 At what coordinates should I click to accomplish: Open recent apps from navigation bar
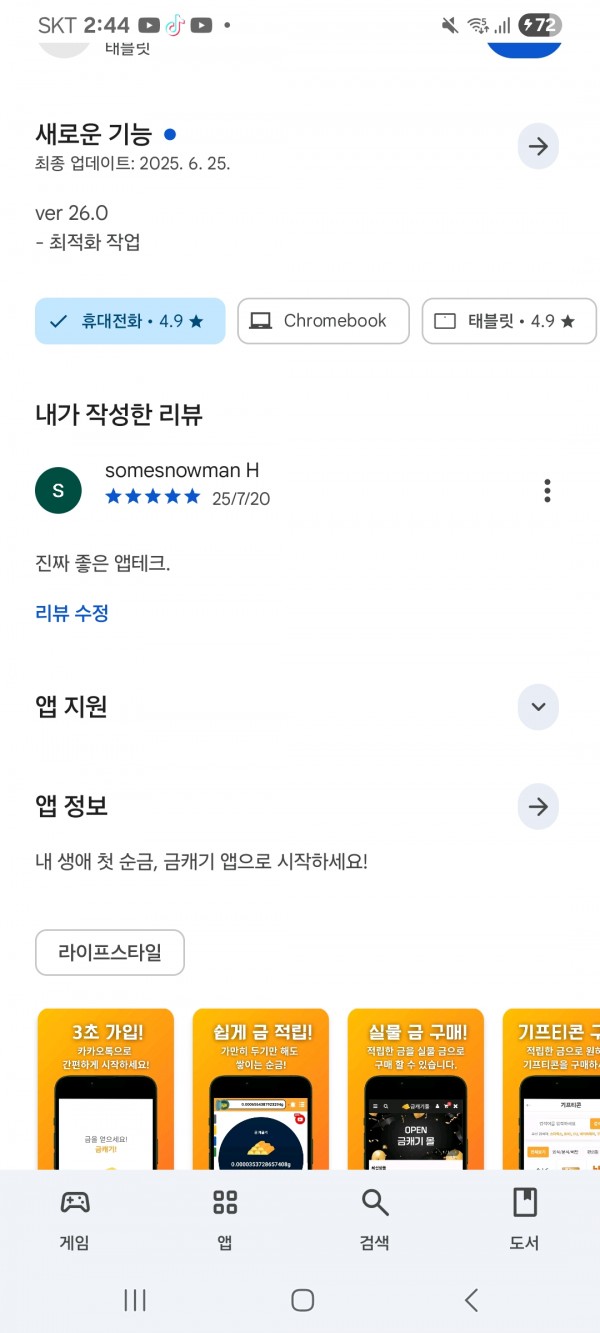[134, 1300]
